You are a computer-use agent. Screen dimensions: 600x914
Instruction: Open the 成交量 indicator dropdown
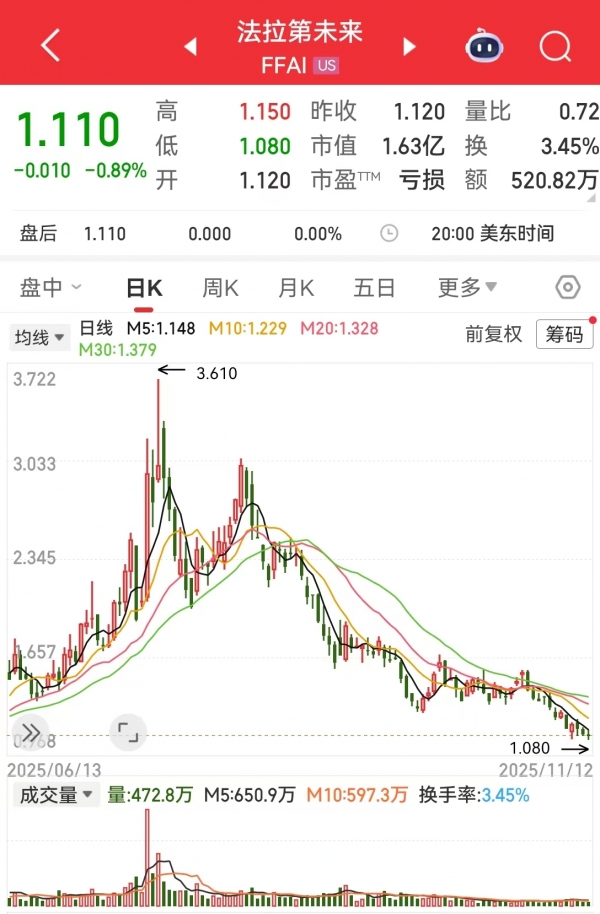(x=56, y=795)
